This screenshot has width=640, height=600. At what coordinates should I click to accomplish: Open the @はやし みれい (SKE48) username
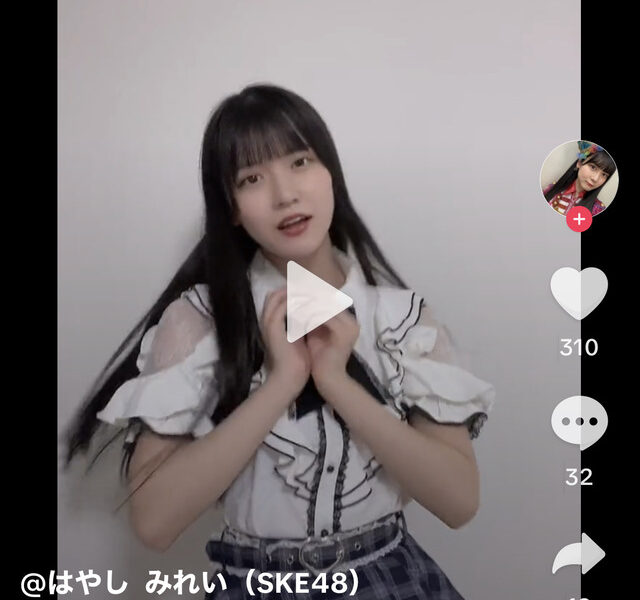point(190,583)
